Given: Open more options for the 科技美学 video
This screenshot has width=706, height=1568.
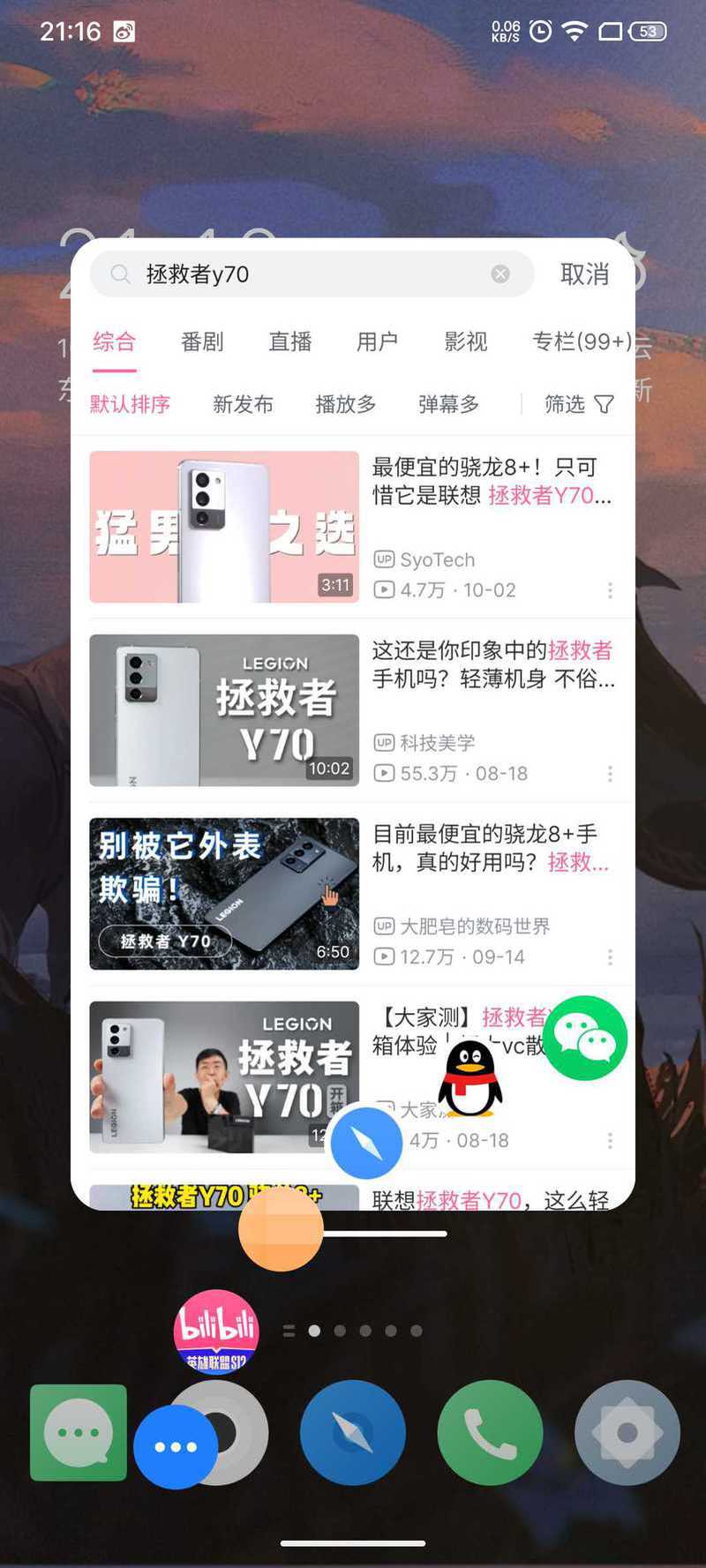Looking at the screenshot, I should pyautogui.click(x=610, y=774).
